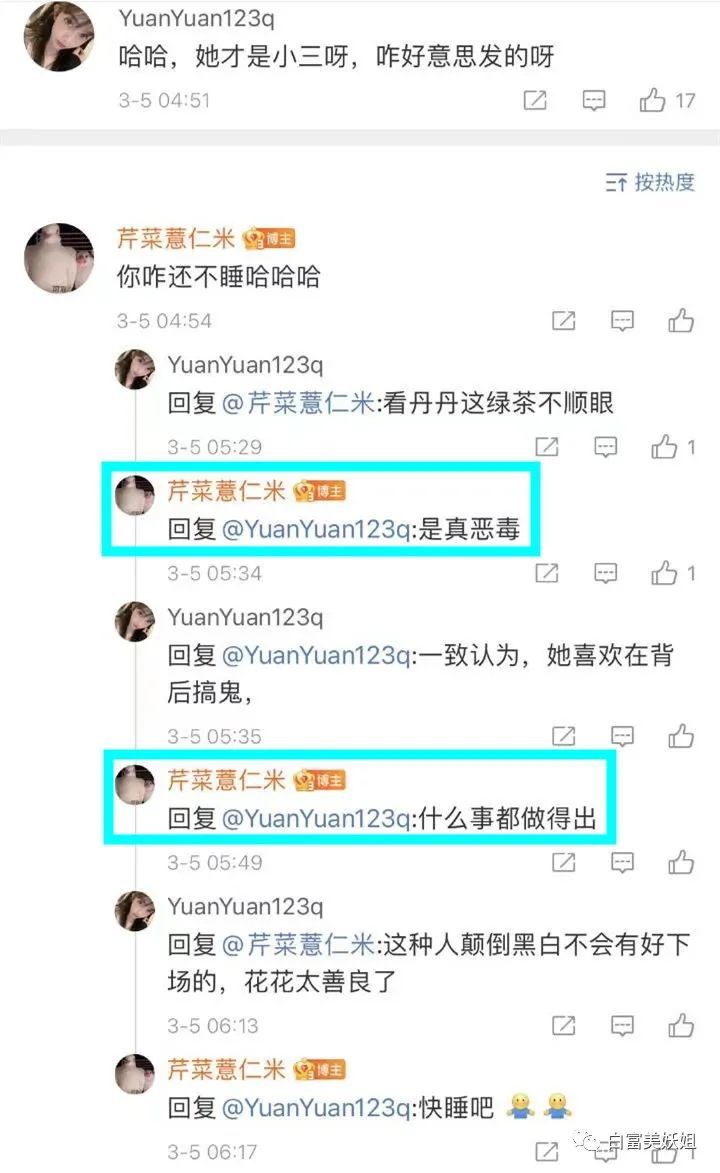Like the comment 你咋还不睡哈哈哈

click(x=682, y=321)
